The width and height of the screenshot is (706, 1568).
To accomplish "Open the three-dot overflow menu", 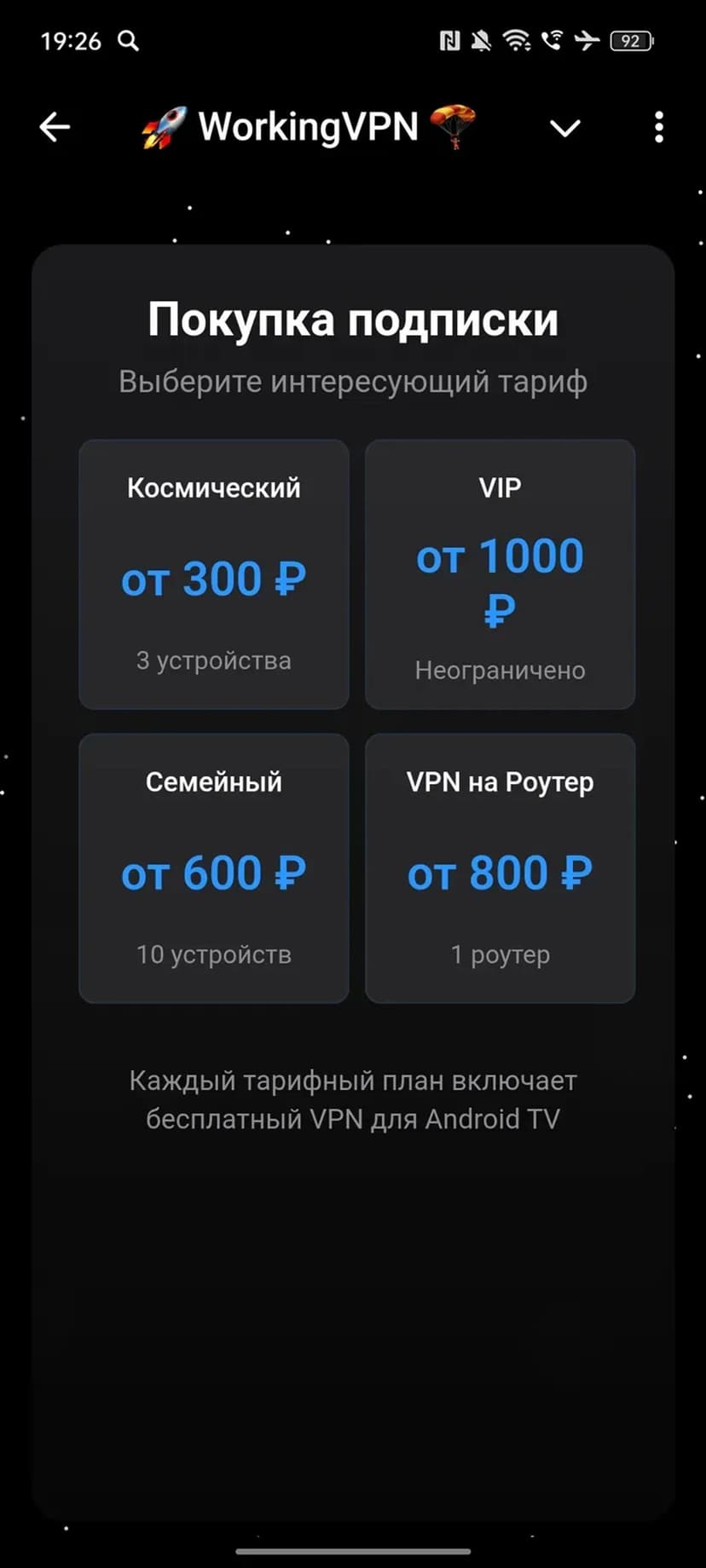I will (x=658, y=128).
